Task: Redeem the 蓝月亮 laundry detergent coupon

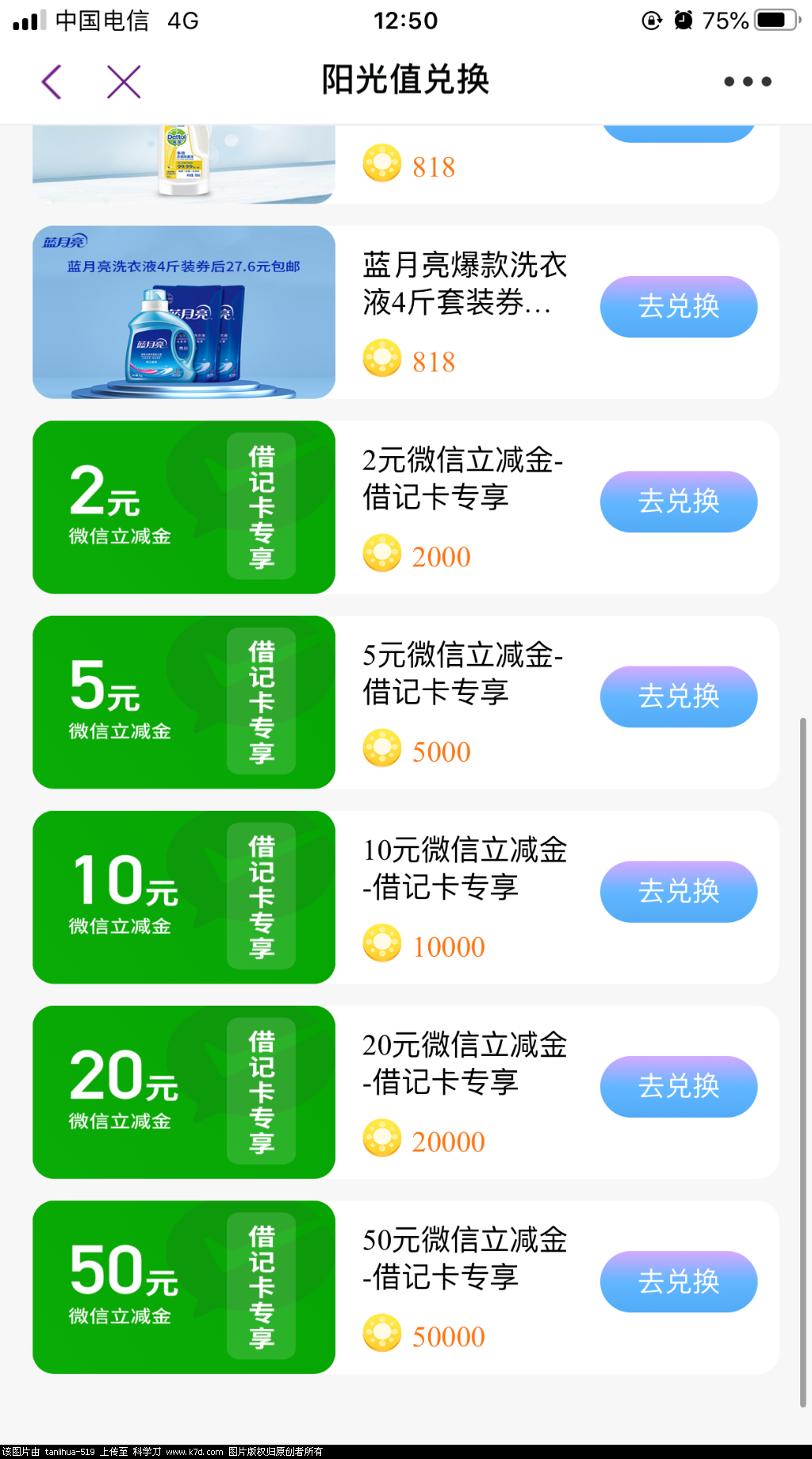Action: click(678, 307)
